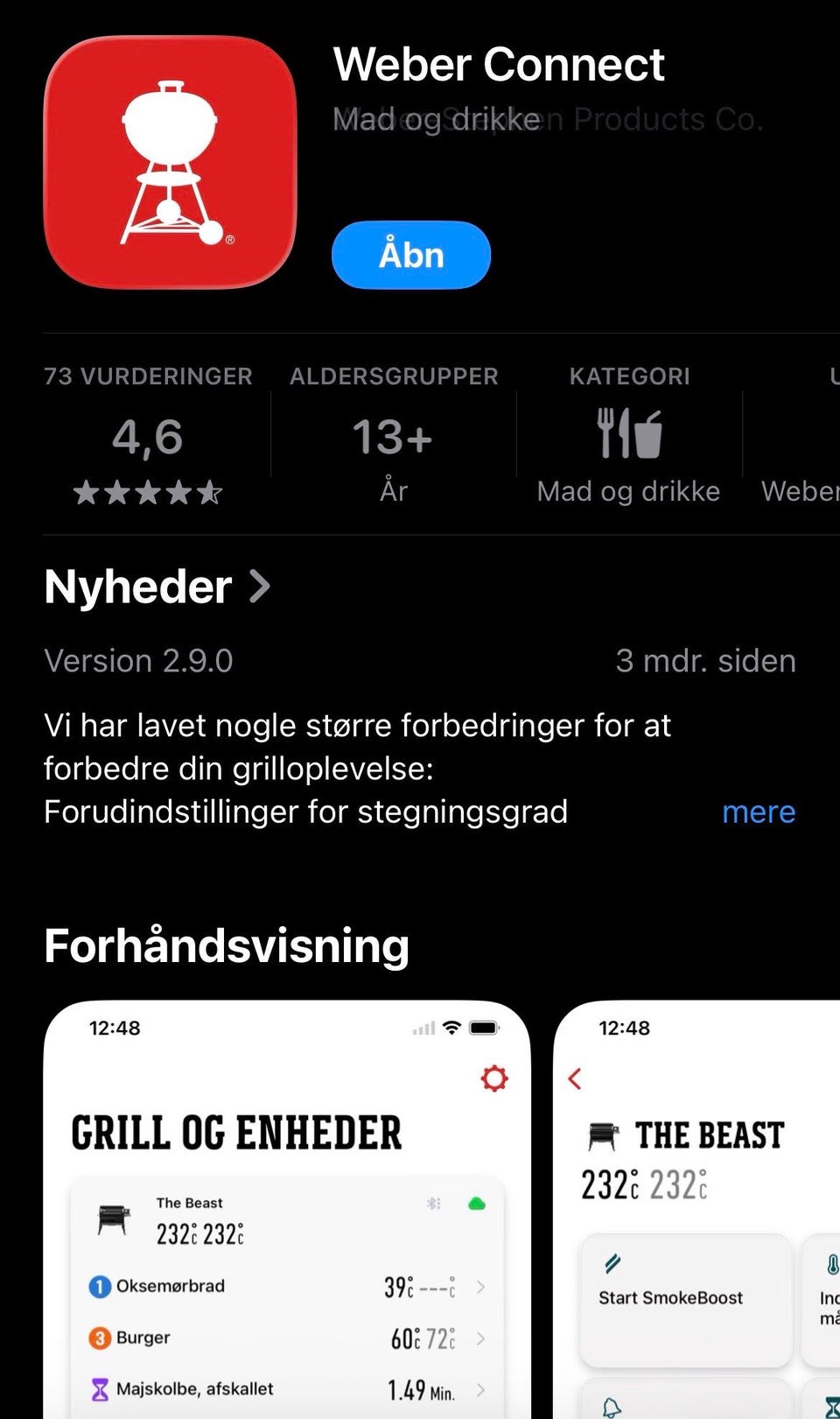Viewport: 840px width, 1419px height.
Task: Tap the hourglass timer icon for Majskolbe
Action: (x=99, y=1388)
